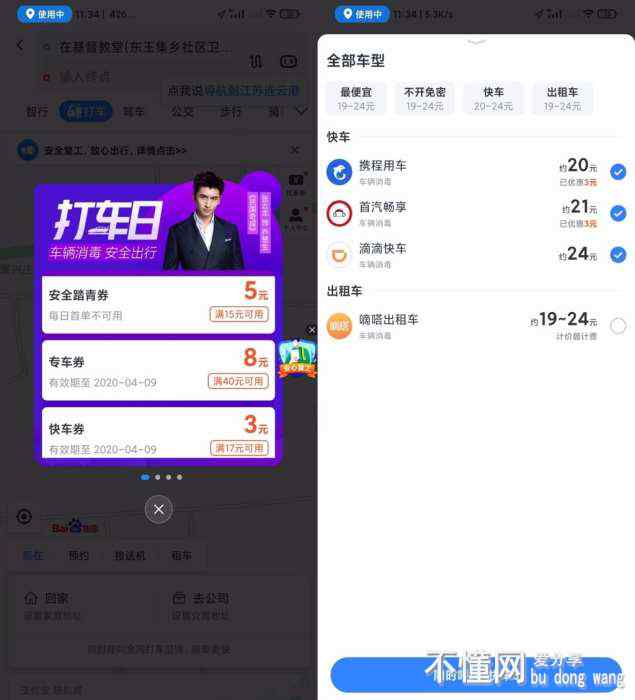Dismiss the 安全复工 notice banner
The height and width of the screenshot is (700, 635).
click(294, 150)
